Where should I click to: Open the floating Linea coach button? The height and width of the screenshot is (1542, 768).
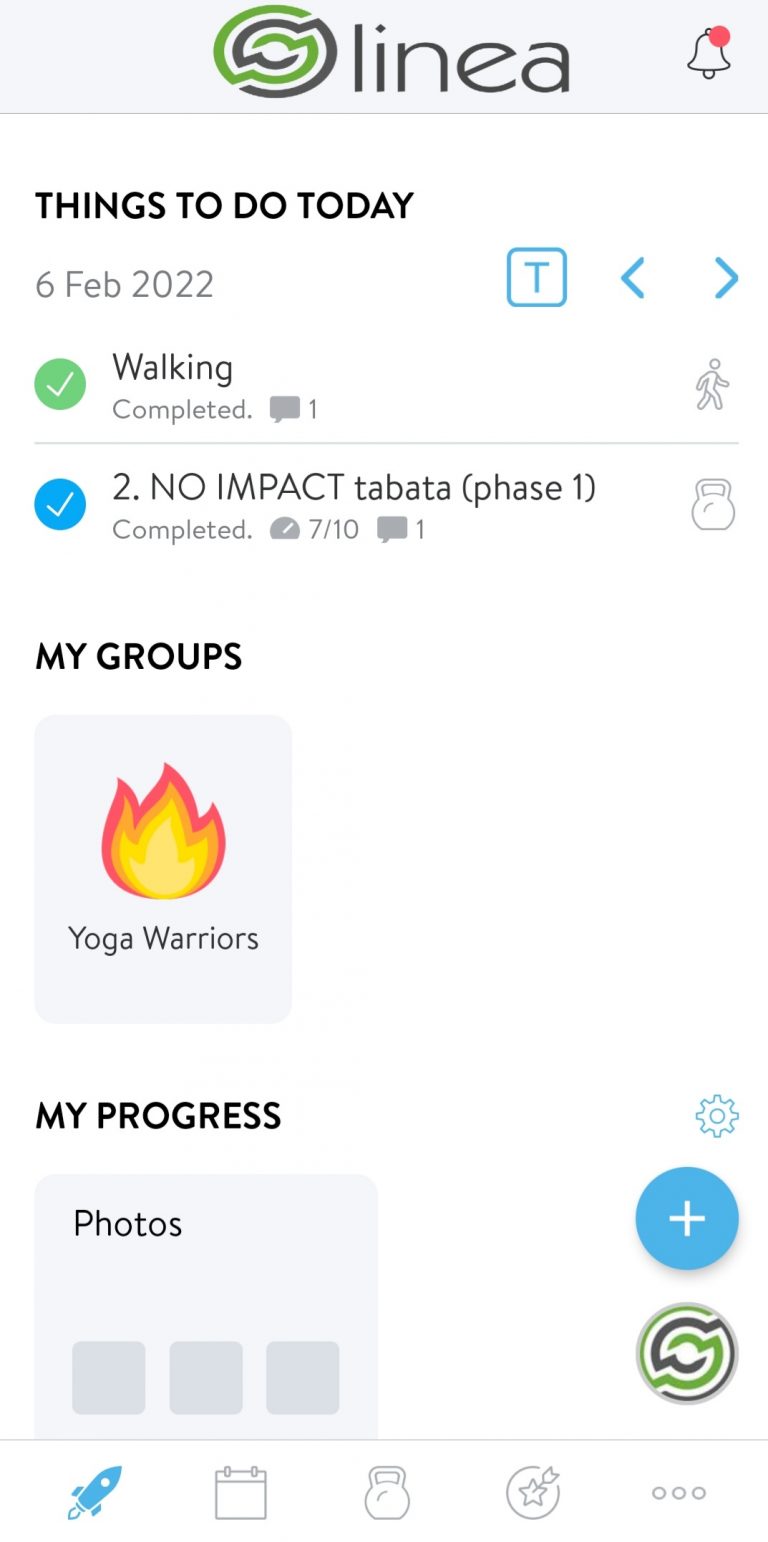tap(687, 1353)
